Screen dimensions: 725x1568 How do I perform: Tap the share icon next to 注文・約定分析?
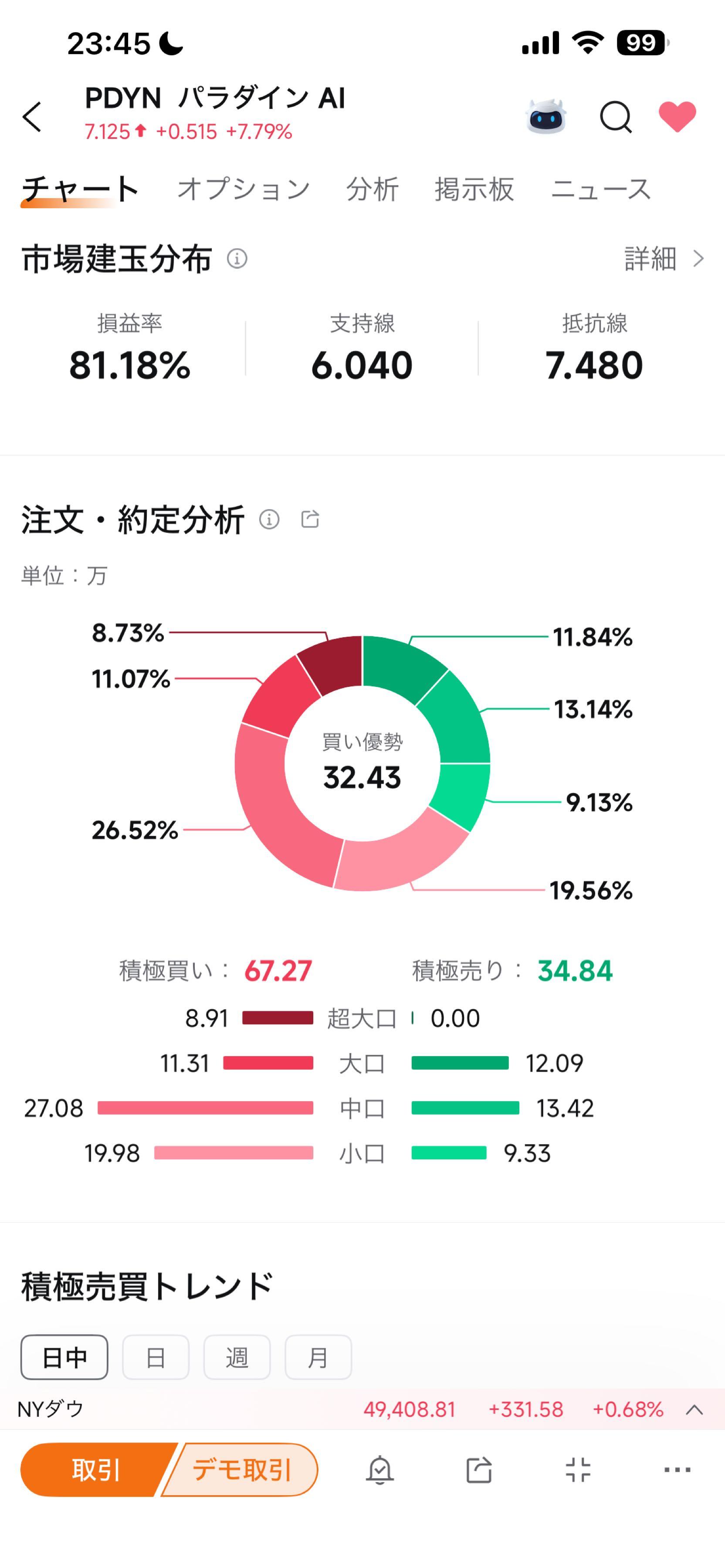pos(311,519)
